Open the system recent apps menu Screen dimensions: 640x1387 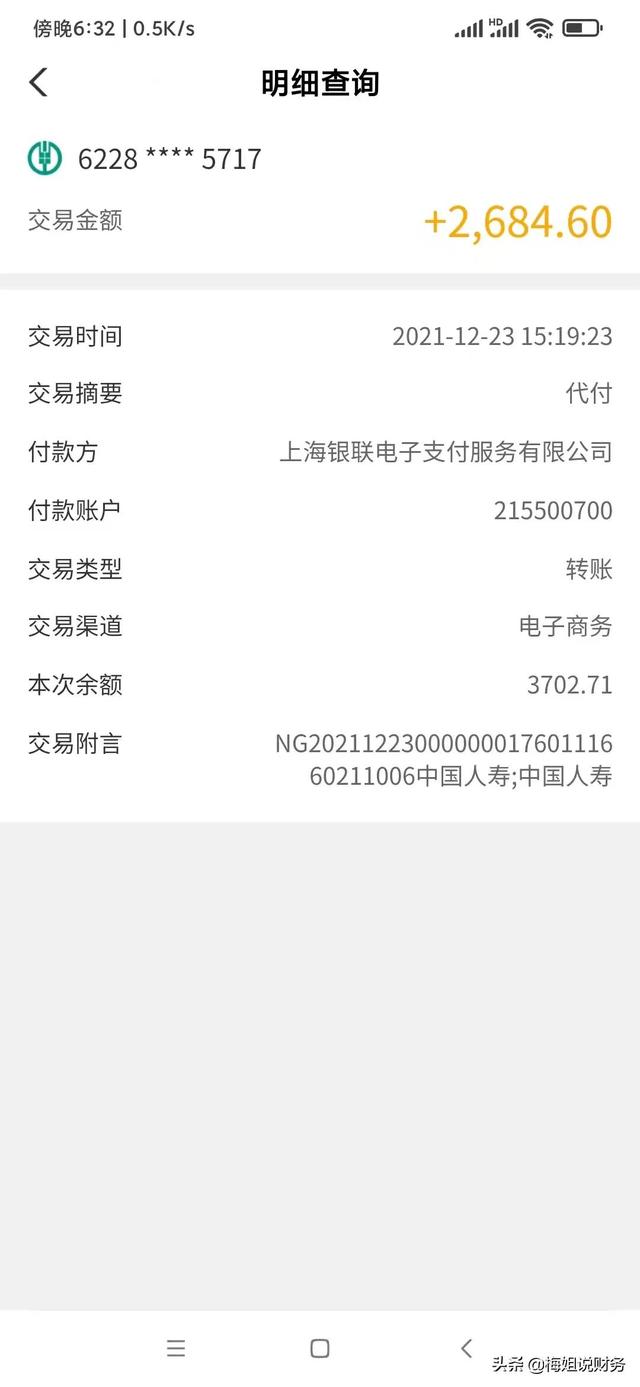point(176,1348)
